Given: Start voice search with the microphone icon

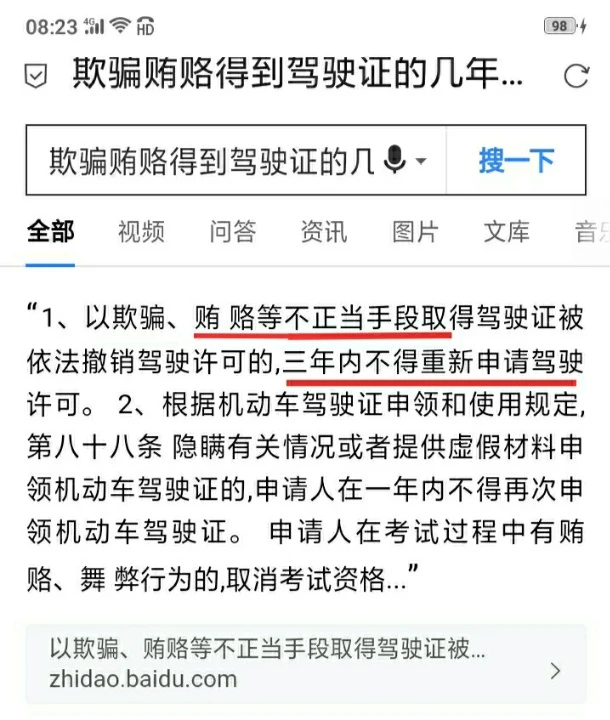Looking at the screenshot, I should point(396,160).
